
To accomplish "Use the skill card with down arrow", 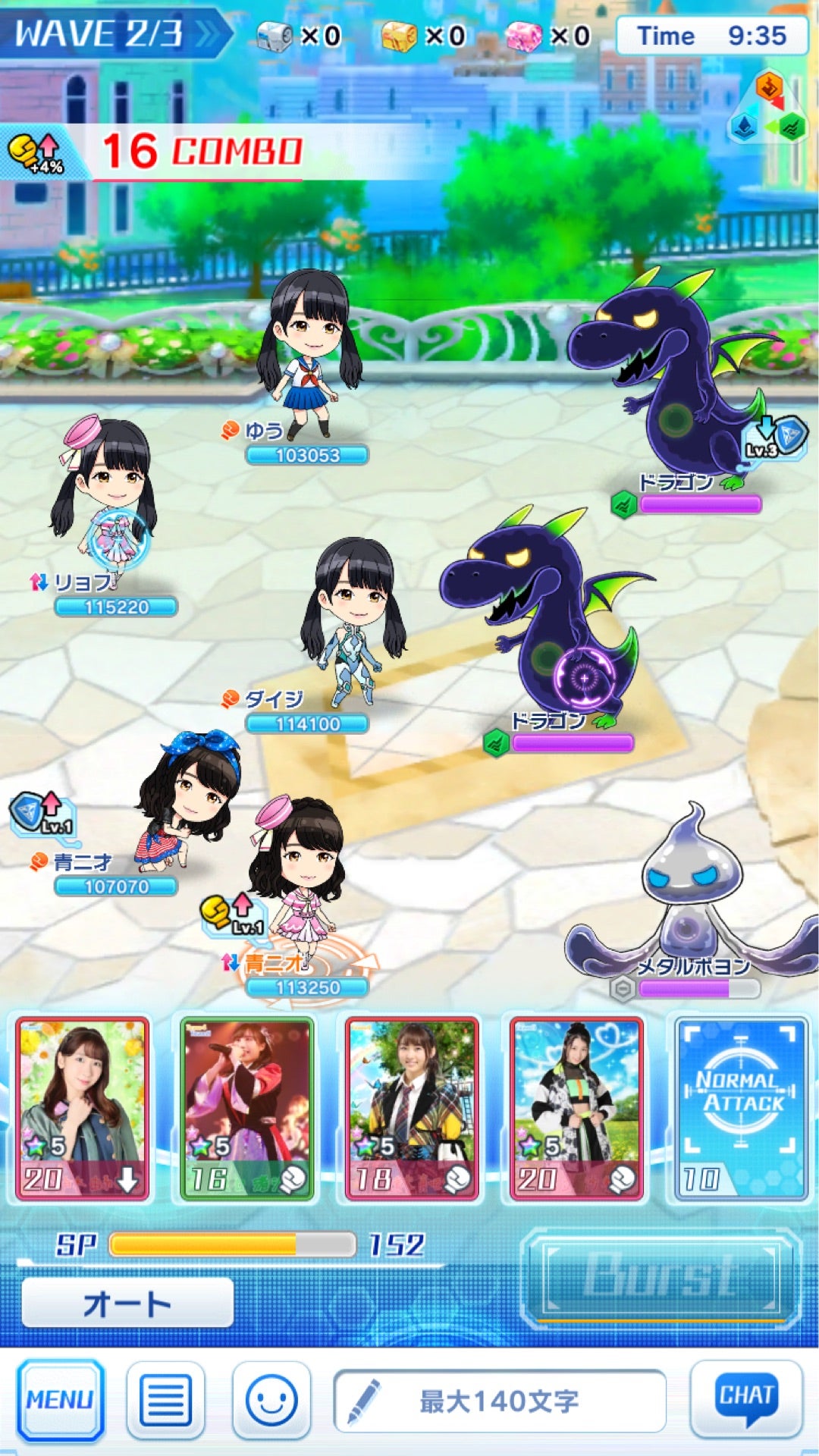I will [83, 1109].
